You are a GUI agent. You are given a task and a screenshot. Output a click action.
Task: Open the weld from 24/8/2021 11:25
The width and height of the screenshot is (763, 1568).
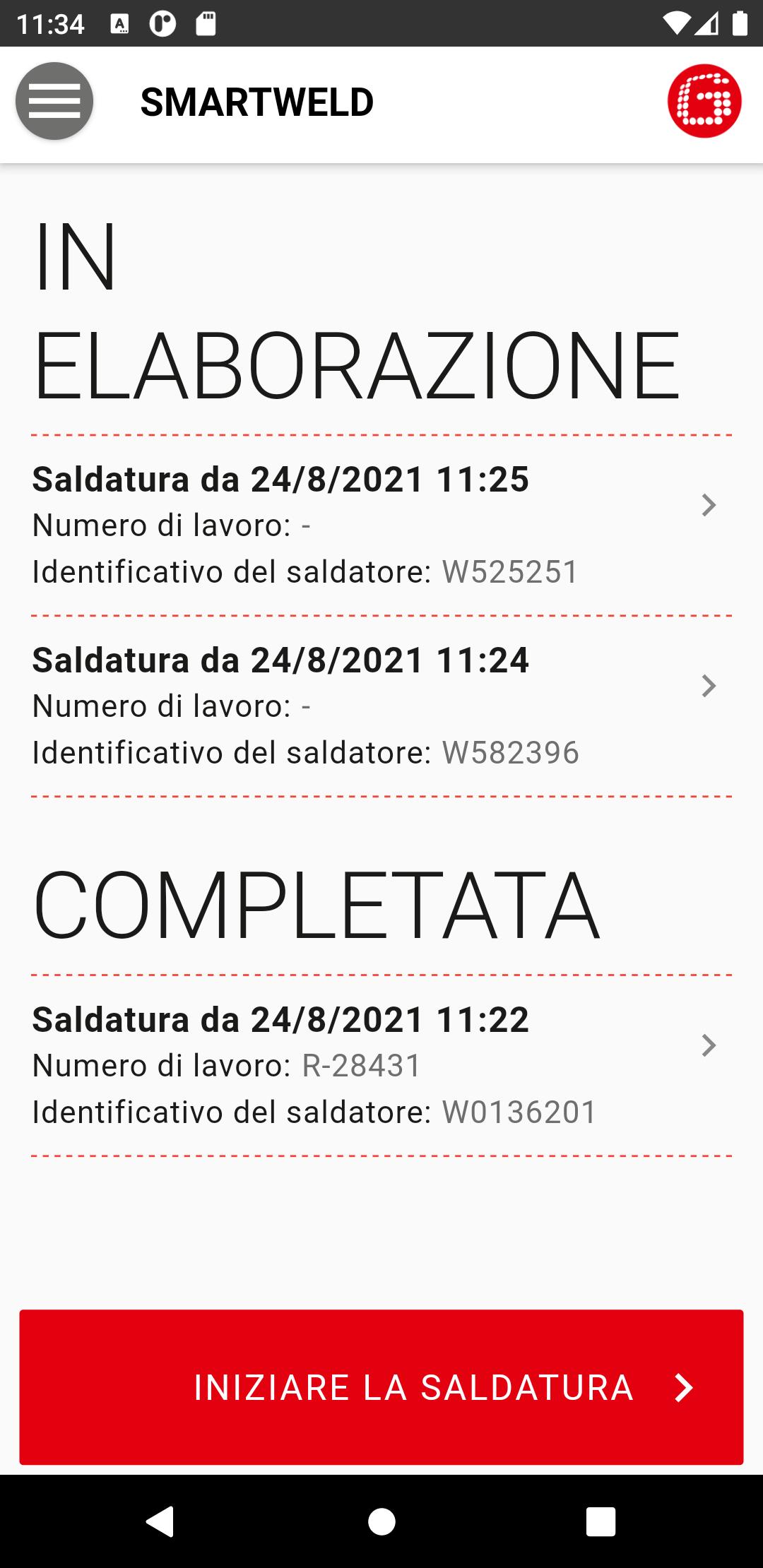(x=381, y=525)
